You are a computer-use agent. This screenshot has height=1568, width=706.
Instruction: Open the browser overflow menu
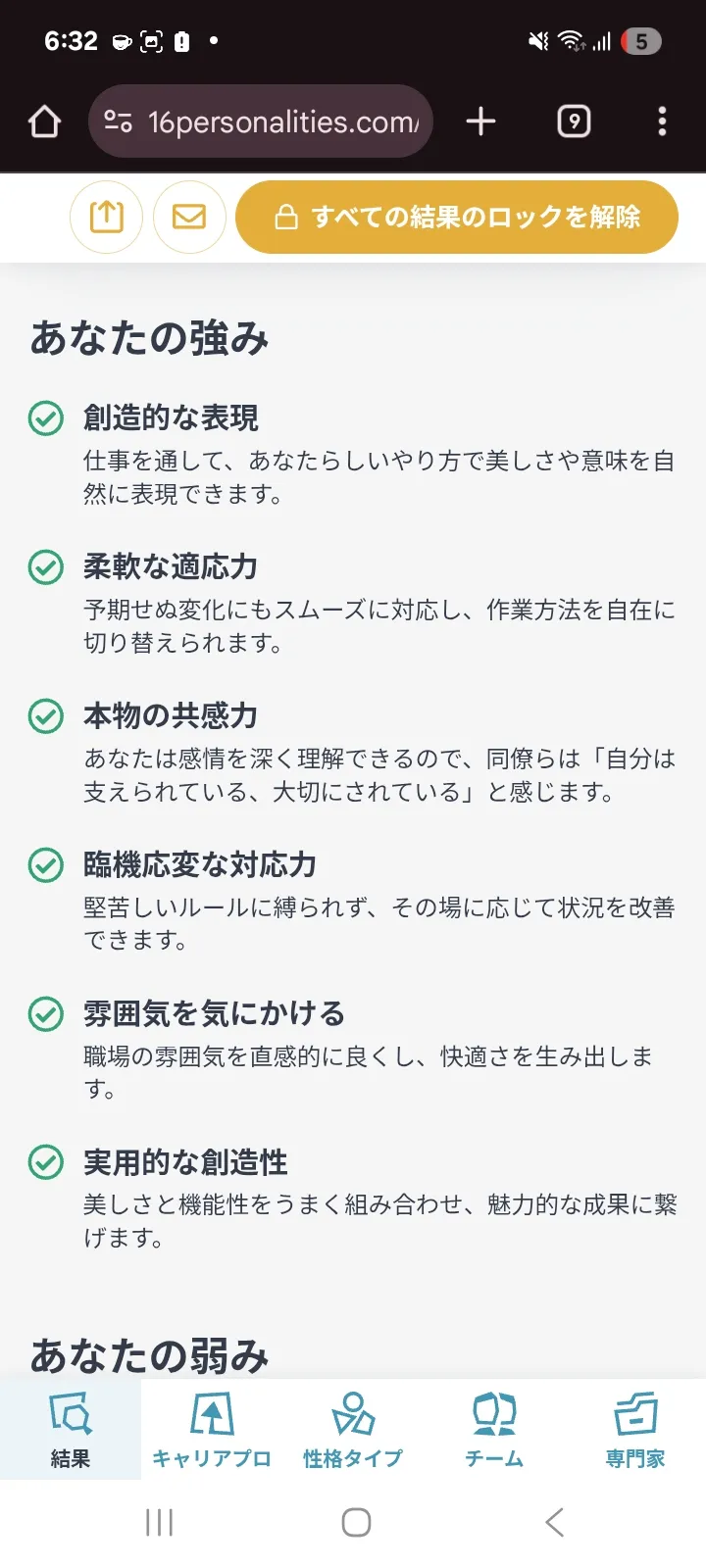[x=662, y=122]
